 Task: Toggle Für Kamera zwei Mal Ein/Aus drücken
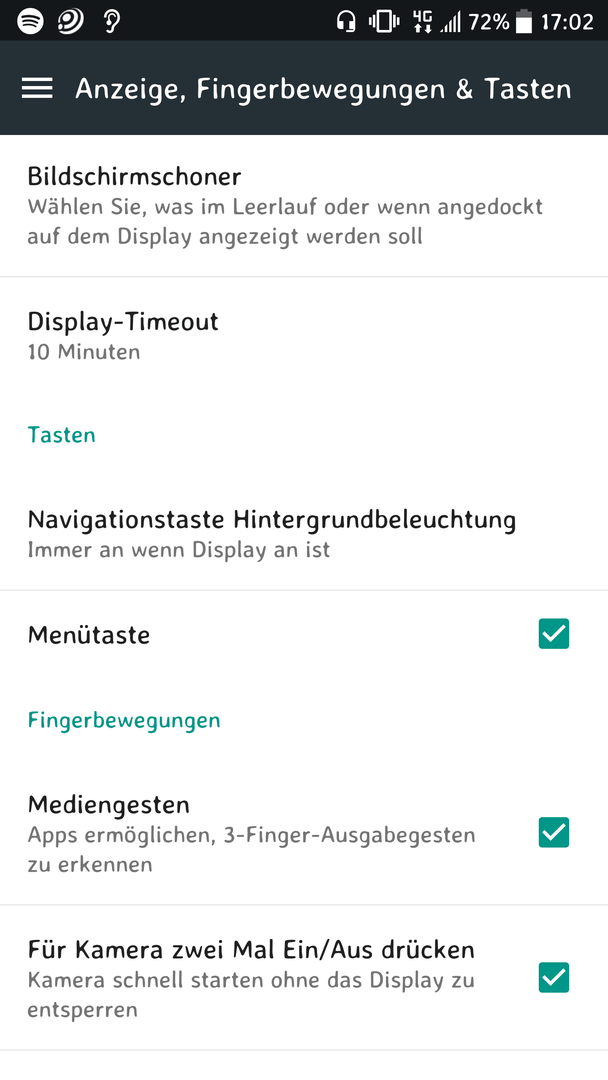coord(554,977)
